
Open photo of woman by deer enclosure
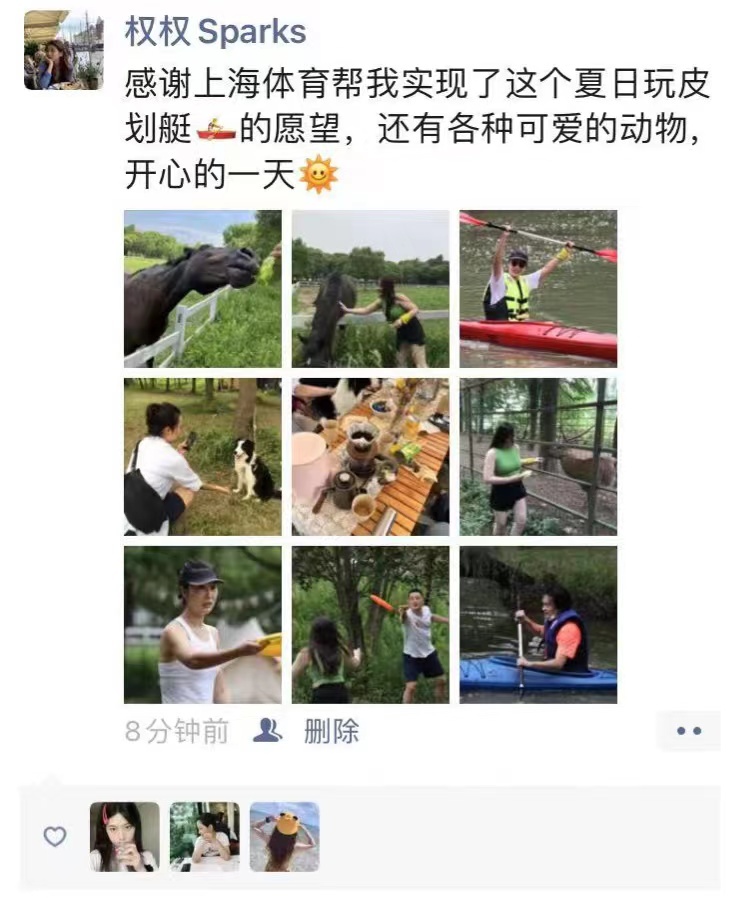tap(538, 456)
